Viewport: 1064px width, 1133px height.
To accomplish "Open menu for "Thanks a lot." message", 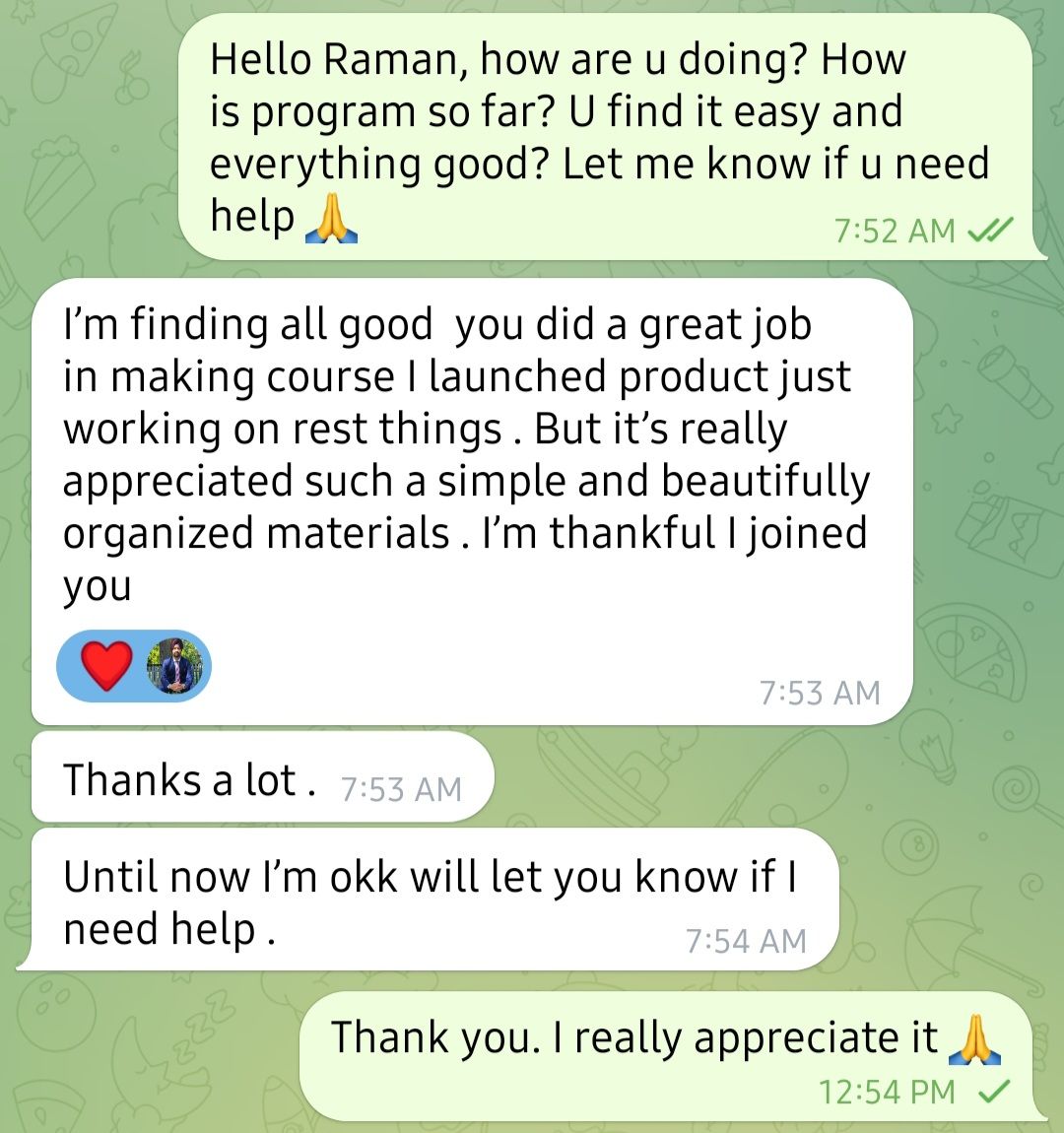I will (263, 776).
